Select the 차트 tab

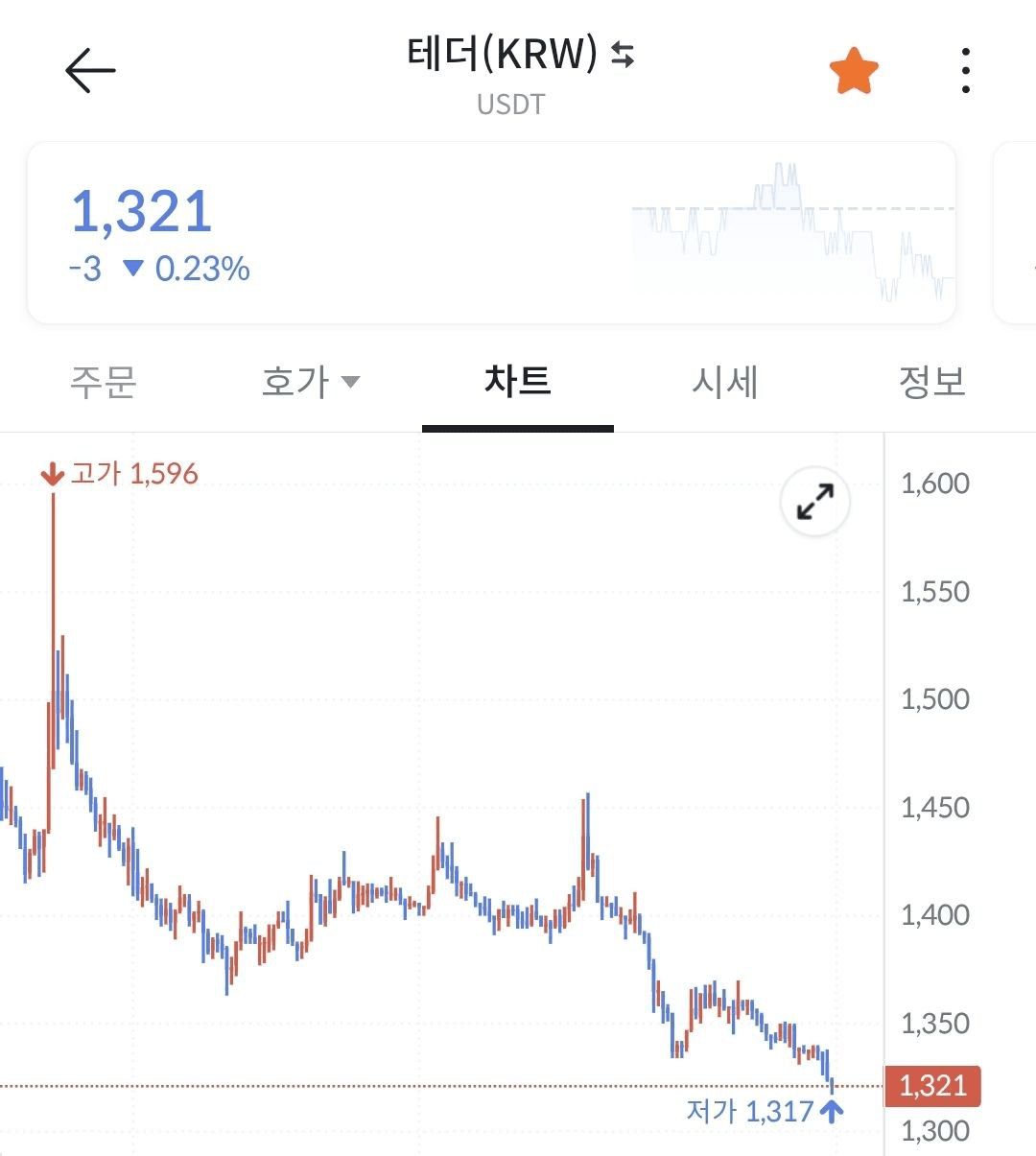(517, 382)
